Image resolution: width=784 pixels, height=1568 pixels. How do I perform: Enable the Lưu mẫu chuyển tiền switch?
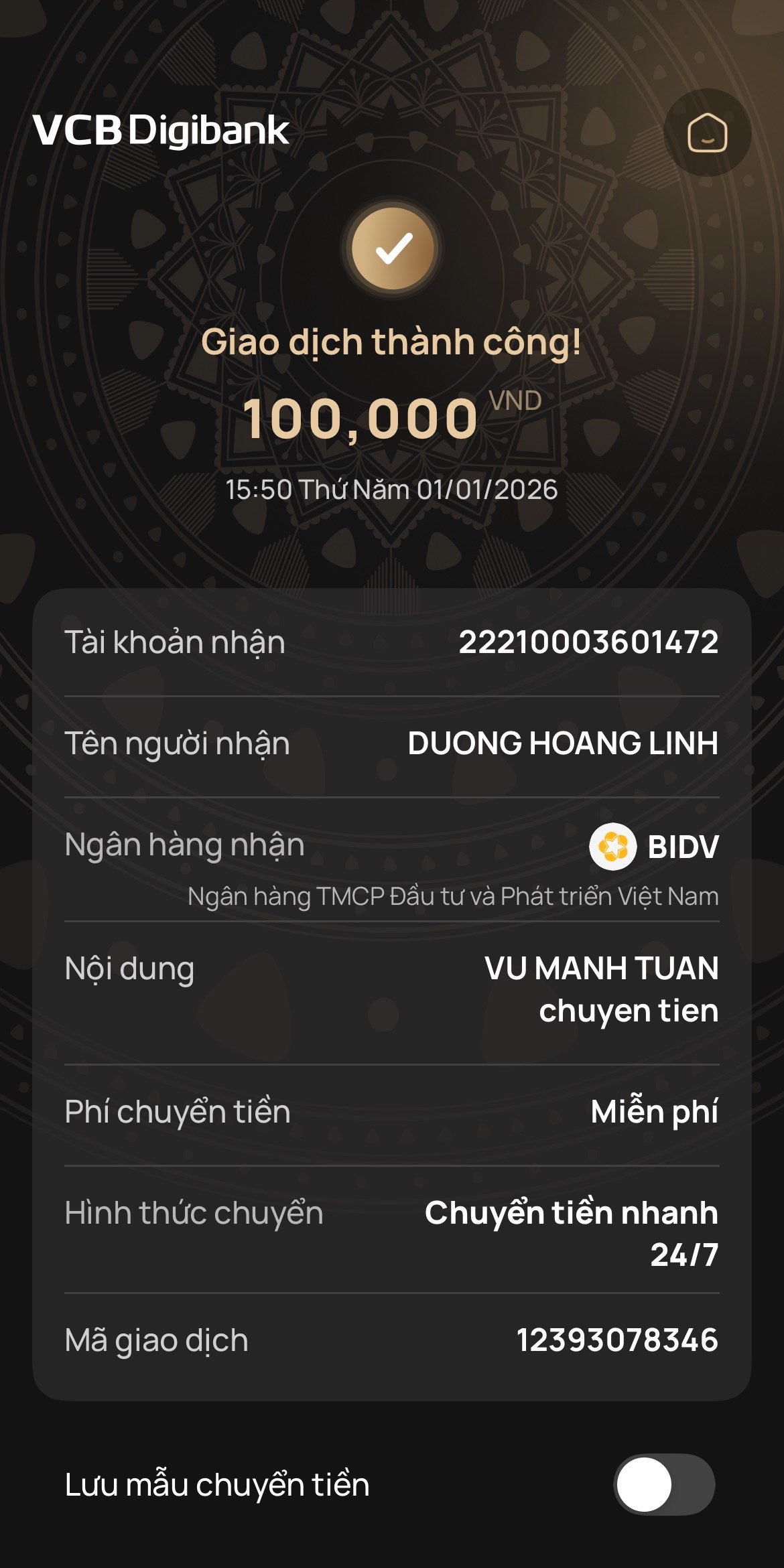click(664, 1484)
